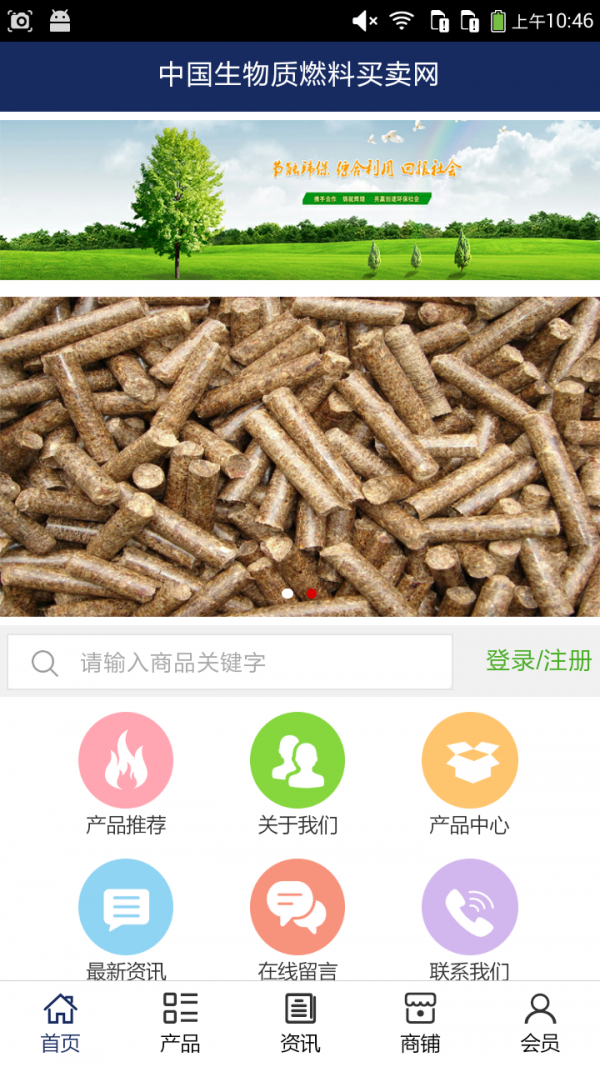Open 登录/注册 login or register
The width and height of the screenshot is (600, 1067).
tap(538, 661)
